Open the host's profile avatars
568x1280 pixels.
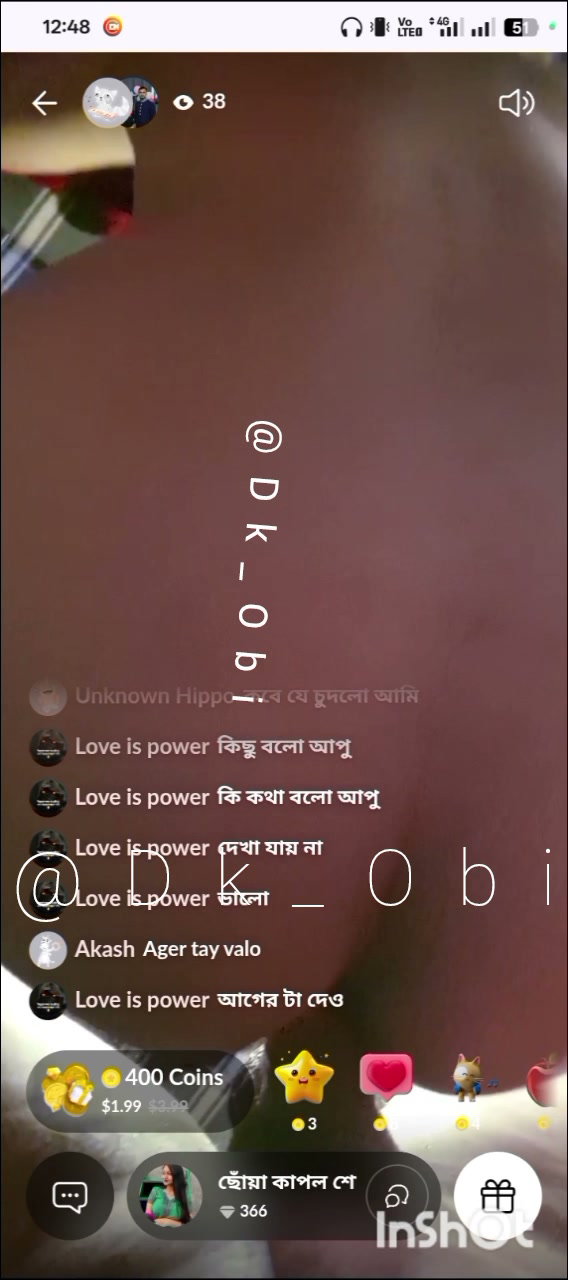[120, 102]
